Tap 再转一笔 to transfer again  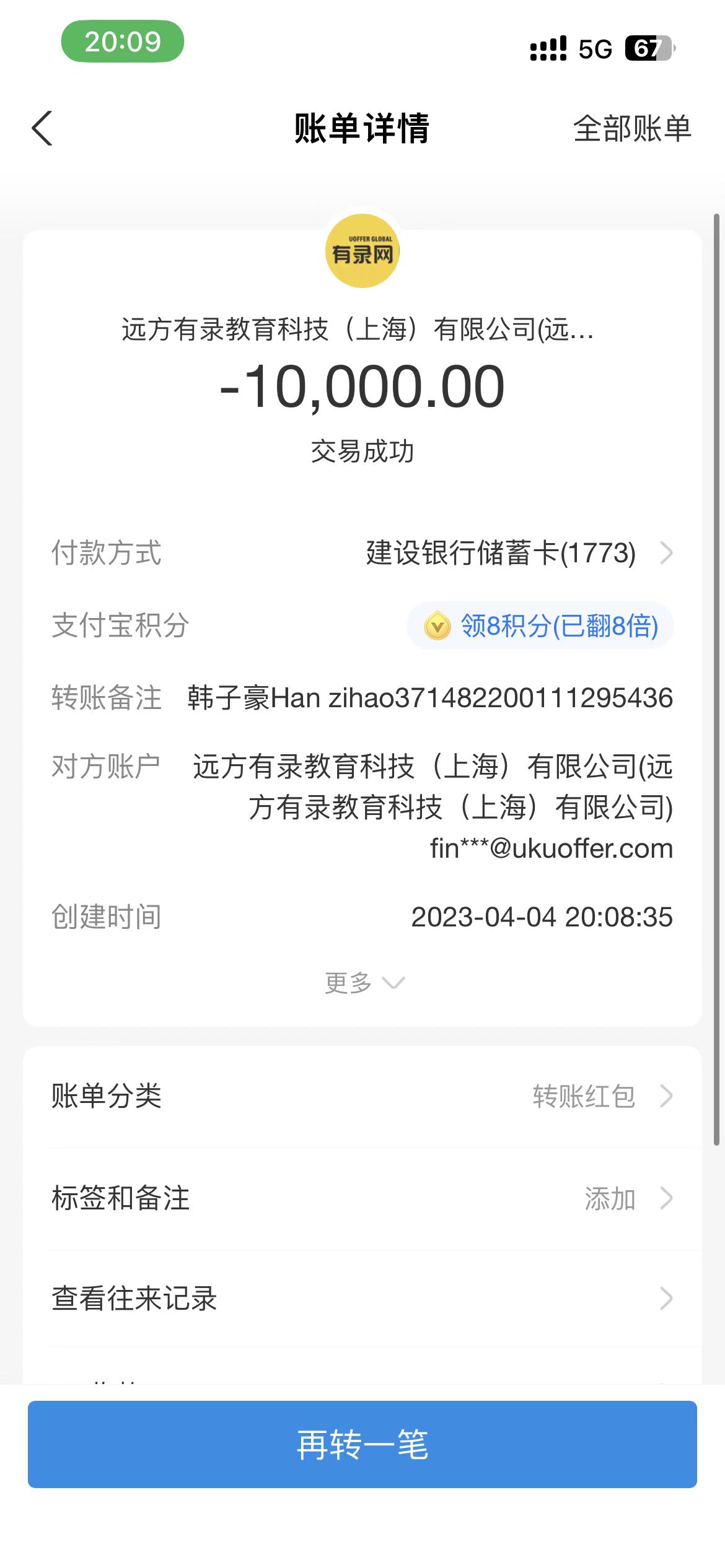coord(362,1444)
